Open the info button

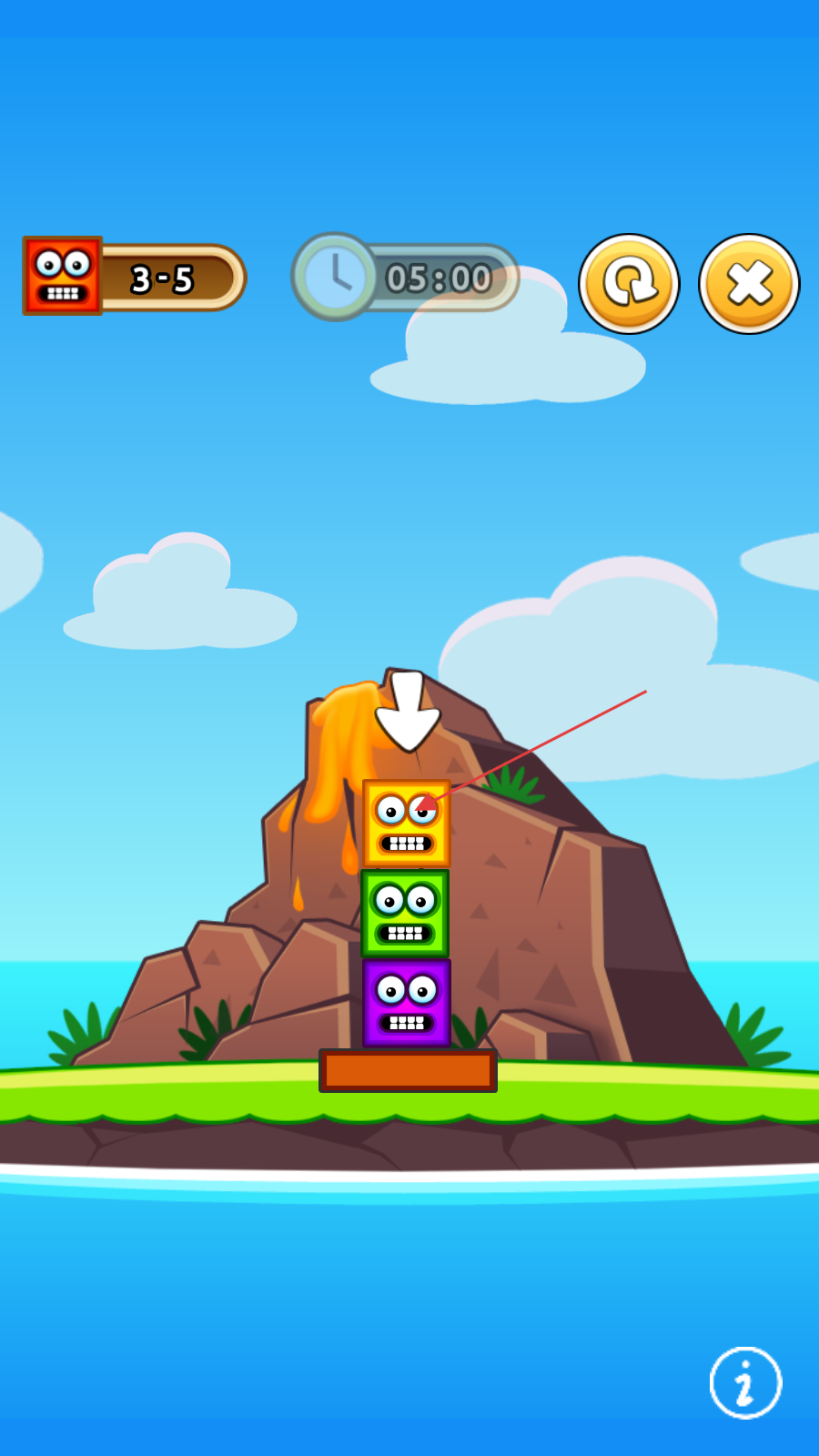(x=745, y=1382)
